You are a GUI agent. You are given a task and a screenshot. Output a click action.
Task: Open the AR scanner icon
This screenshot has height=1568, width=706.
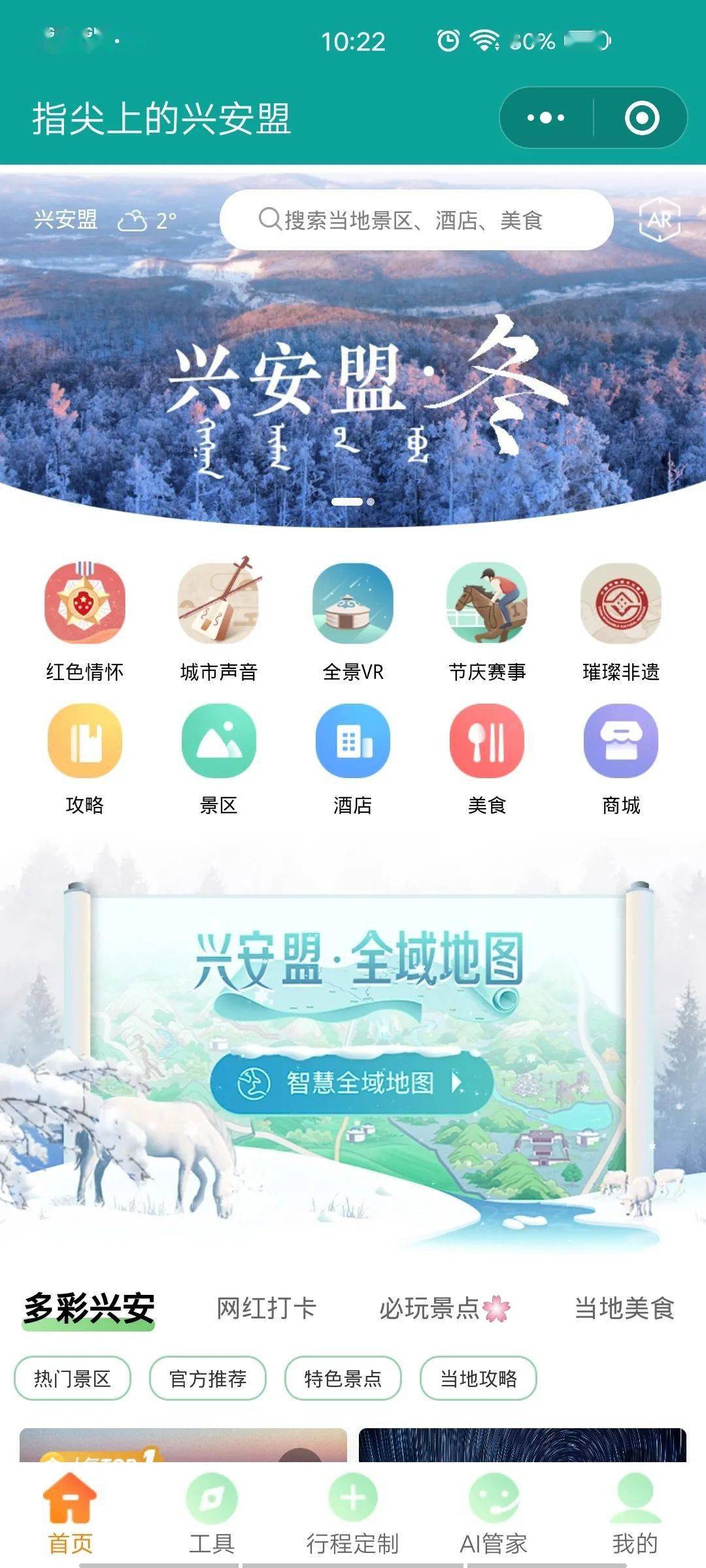tap(659, 220)
